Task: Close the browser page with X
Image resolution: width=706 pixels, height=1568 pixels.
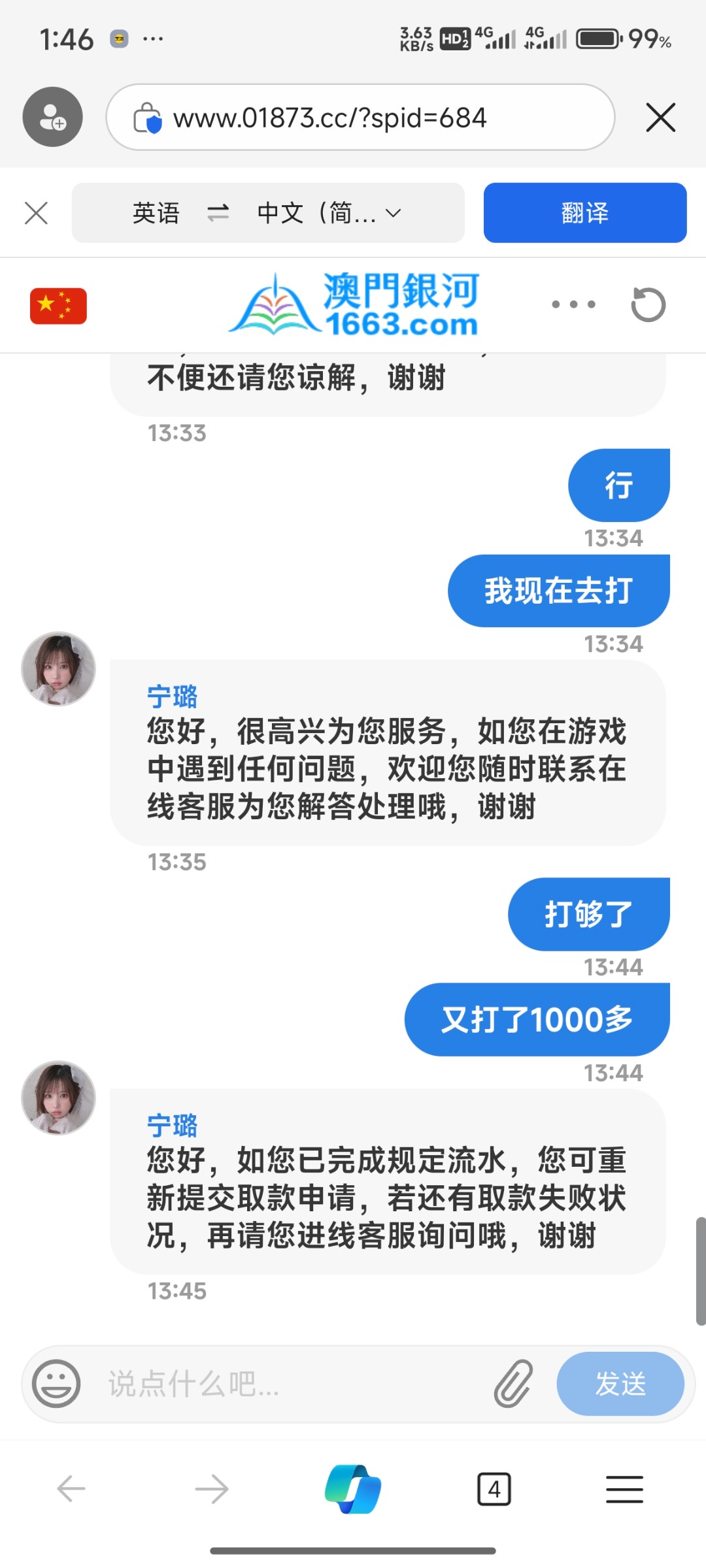Action: [660, 118]
